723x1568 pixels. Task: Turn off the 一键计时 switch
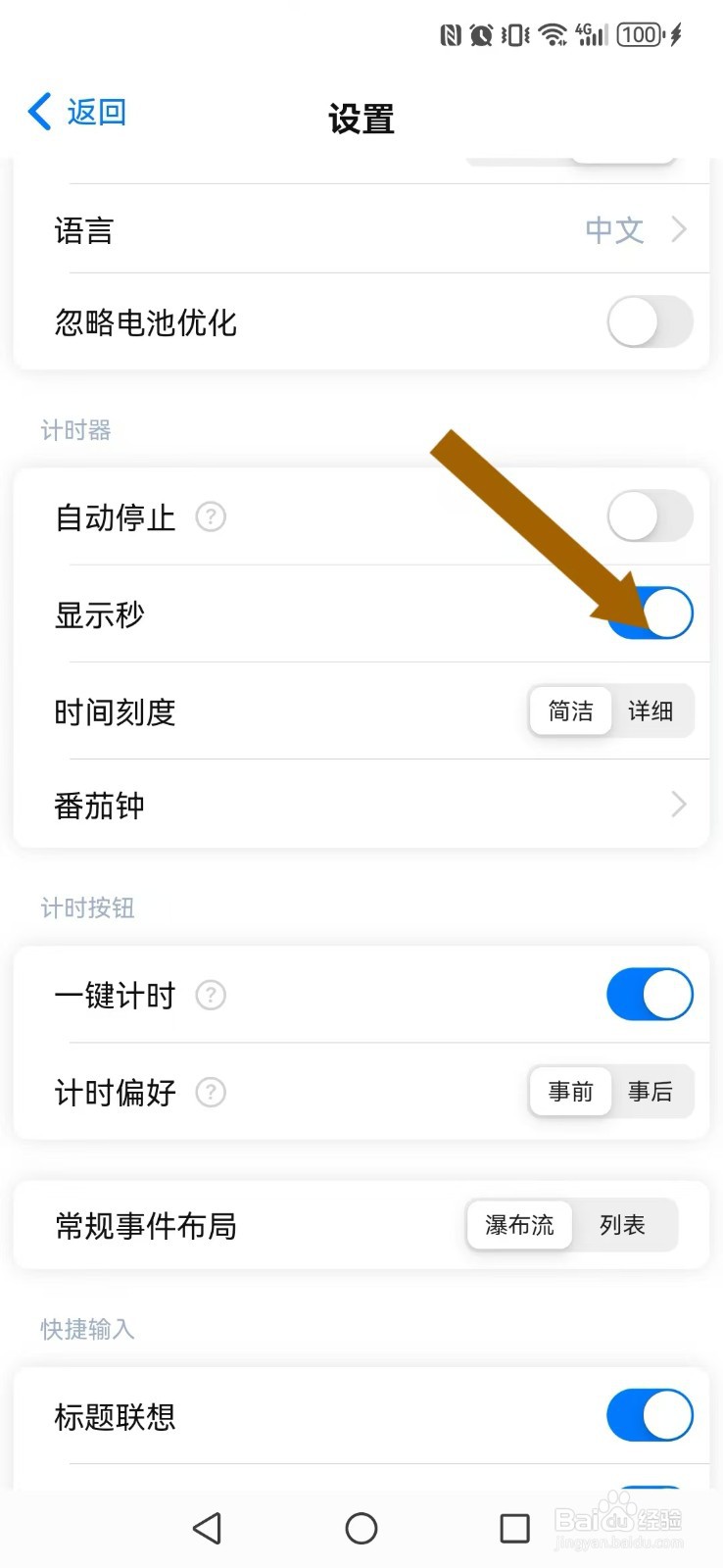pyautogui.click(x=651, y=994)
